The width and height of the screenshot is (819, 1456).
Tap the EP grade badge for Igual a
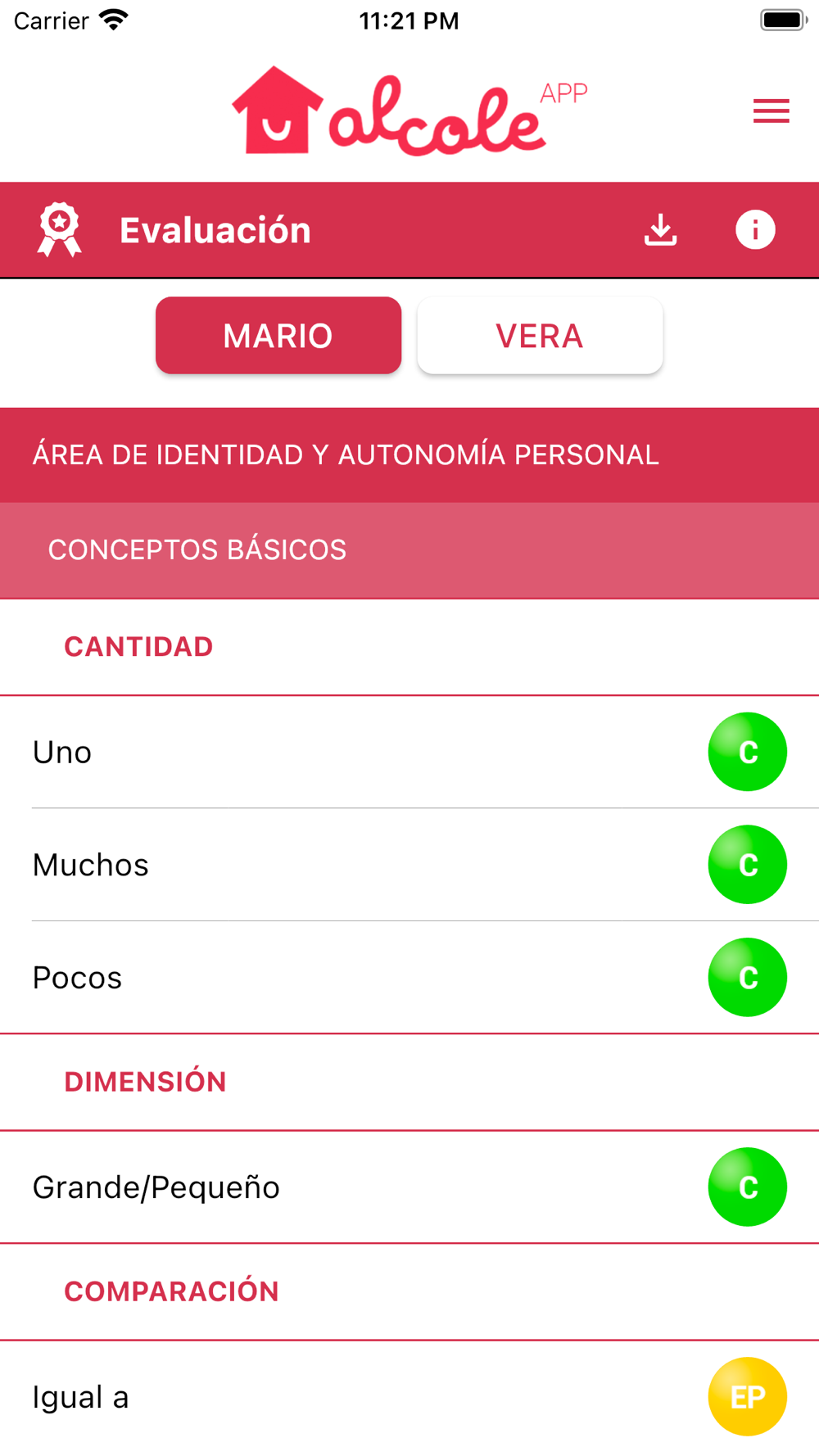click(747, 1396)
